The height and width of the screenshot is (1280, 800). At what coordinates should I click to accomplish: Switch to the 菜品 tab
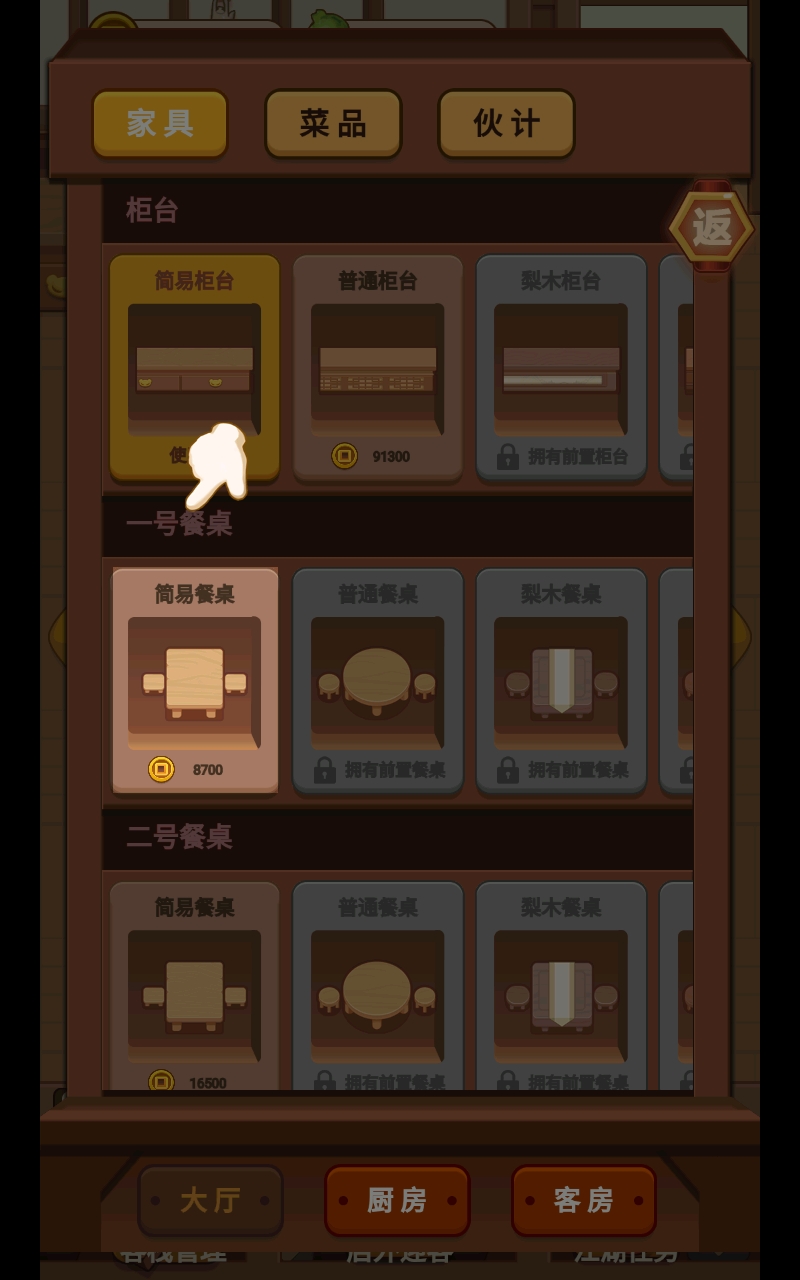click(333, 124)
